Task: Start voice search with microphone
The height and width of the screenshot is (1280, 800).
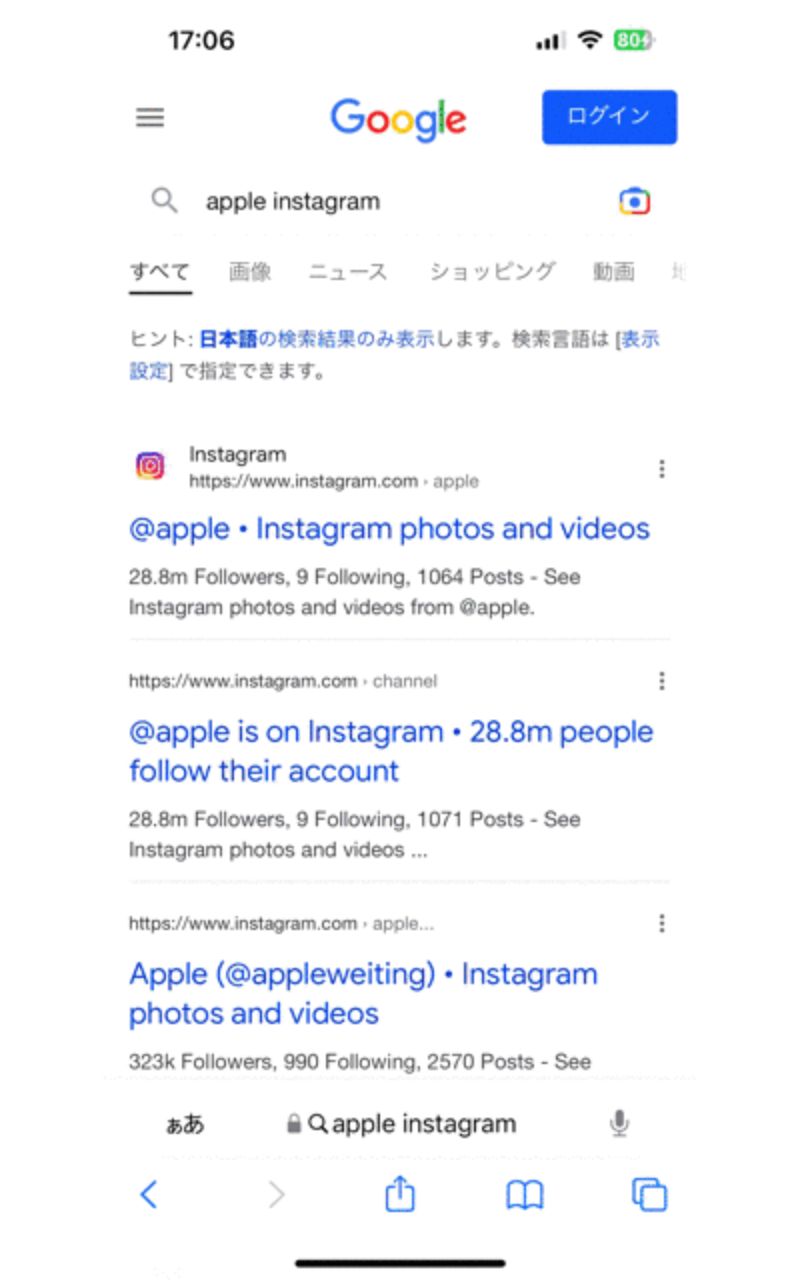Action: pos(619,1124)
